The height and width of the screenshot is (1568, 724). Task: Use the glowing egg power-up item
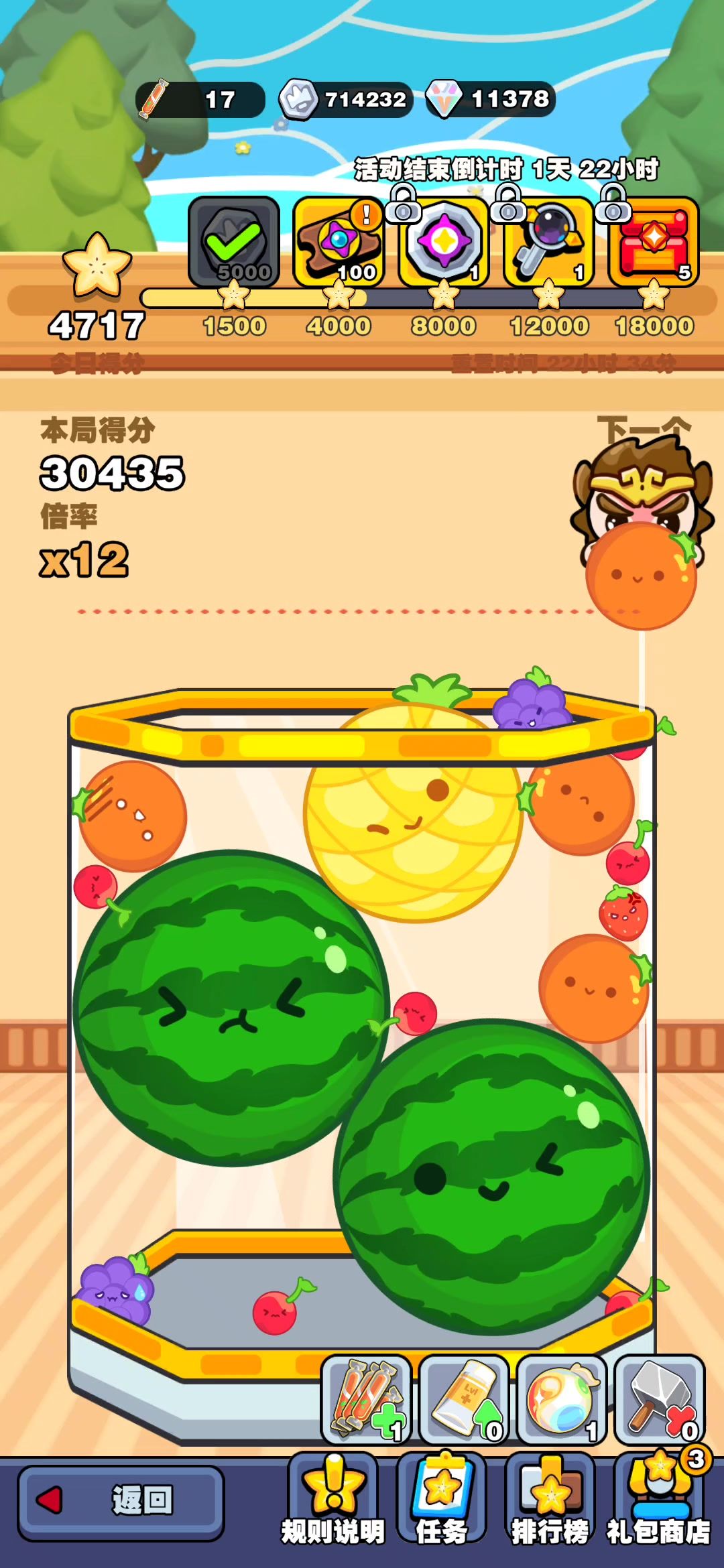click(x=562, y=1399)
